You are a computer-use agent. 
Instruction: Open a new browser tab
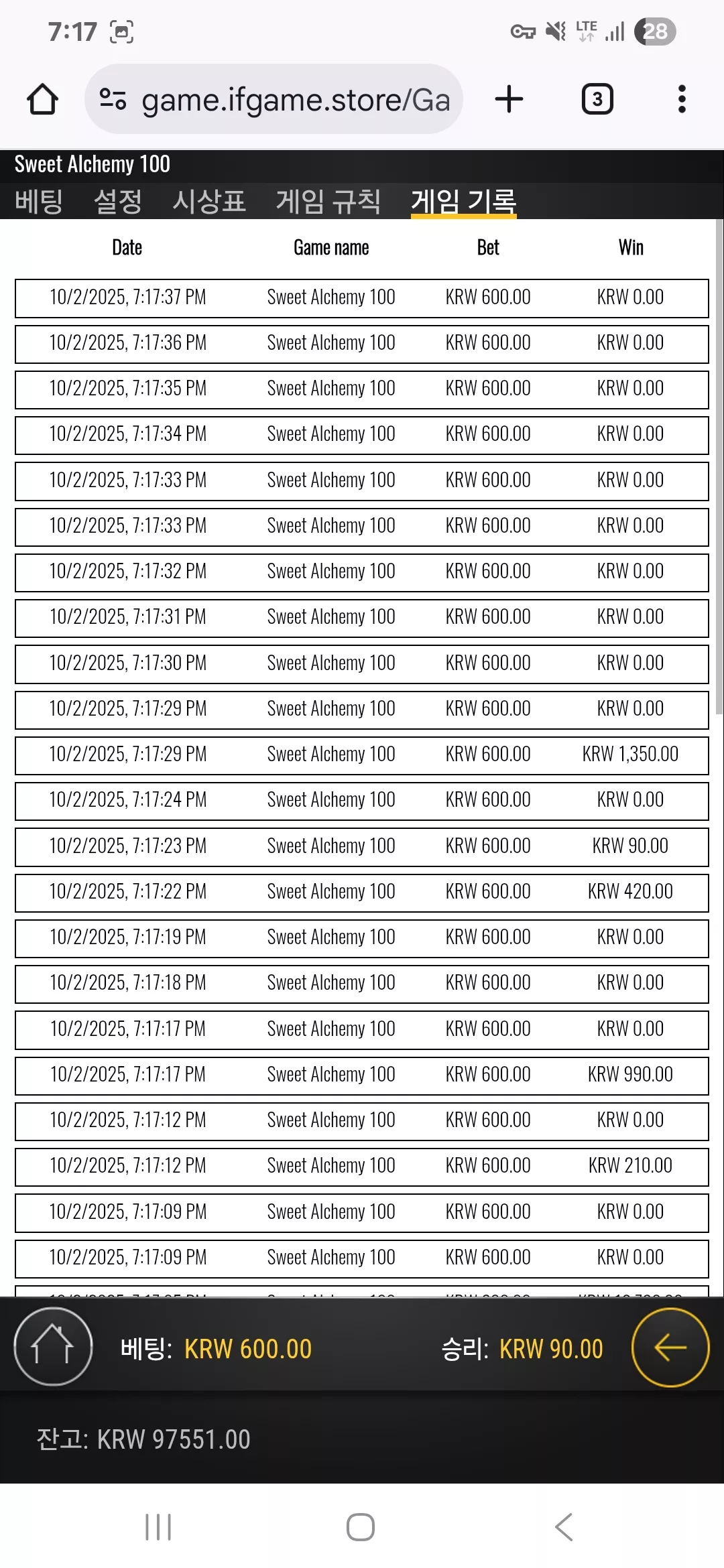pos(509,99)
